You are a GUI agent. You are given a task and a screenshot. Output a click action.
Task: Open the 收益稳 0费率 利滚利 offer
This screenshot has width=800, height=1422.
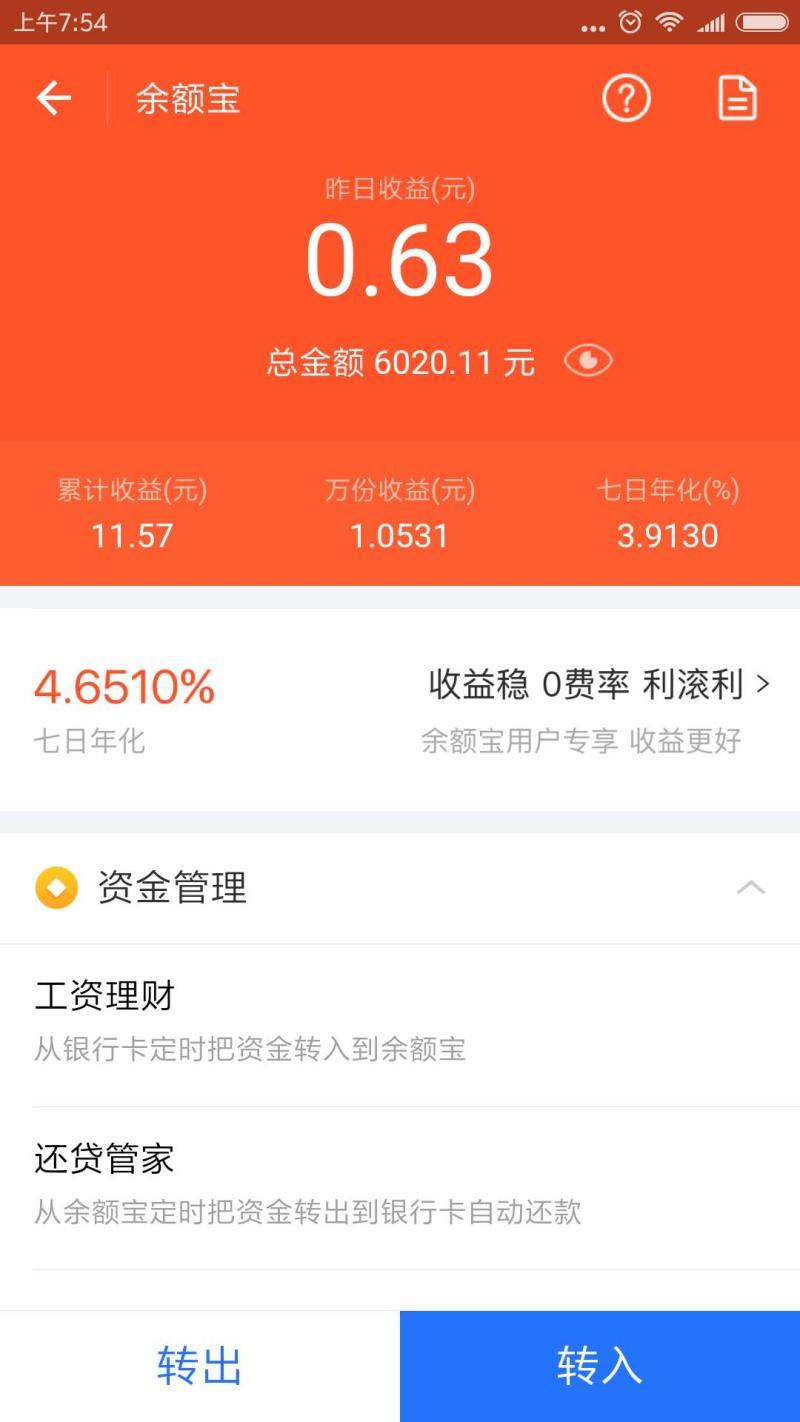(599, 686)
